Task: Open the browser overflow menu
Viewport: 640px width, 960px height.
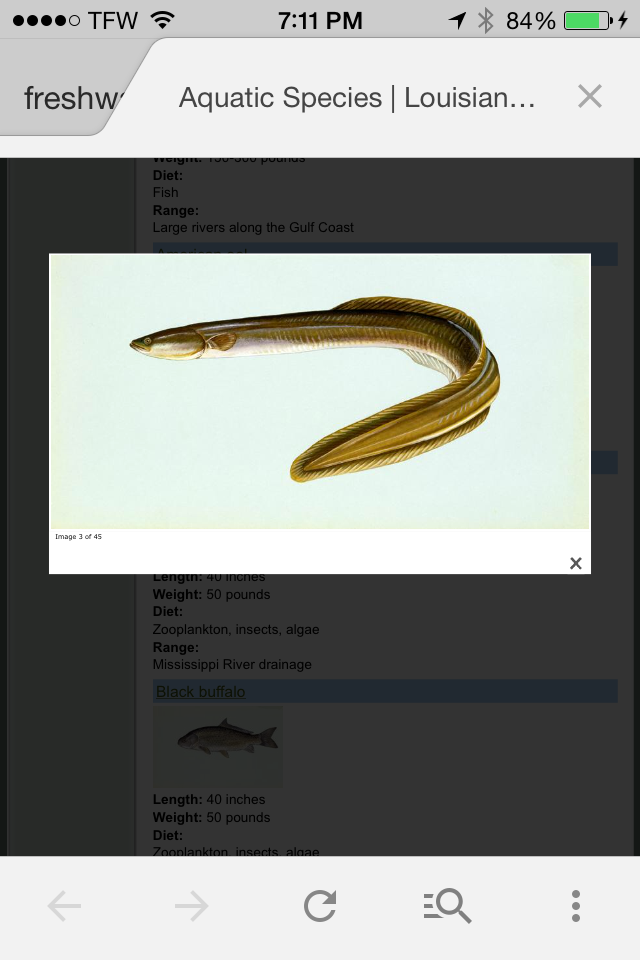Action: click(x=575, y=906)
